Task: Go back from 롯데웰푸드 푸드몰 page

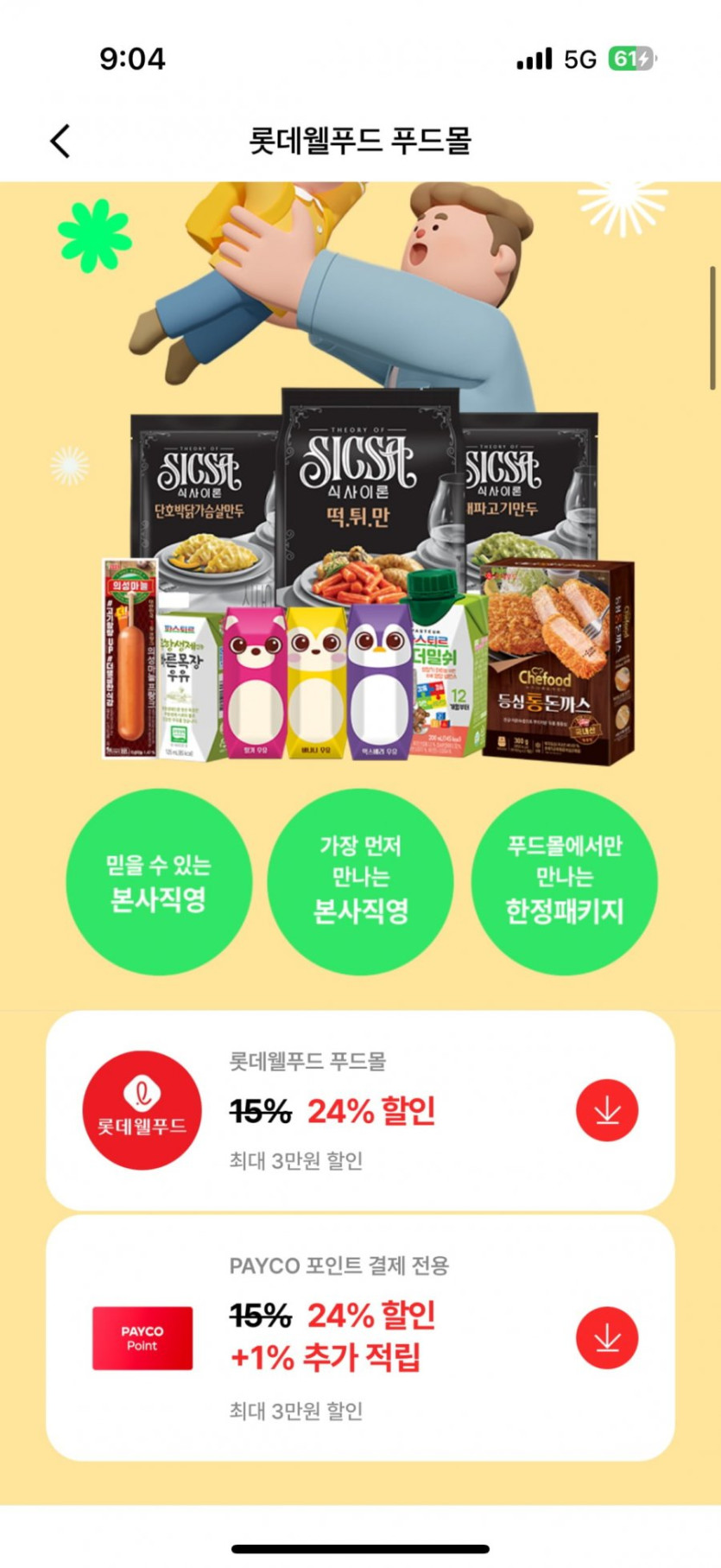Action: [60, 141]
